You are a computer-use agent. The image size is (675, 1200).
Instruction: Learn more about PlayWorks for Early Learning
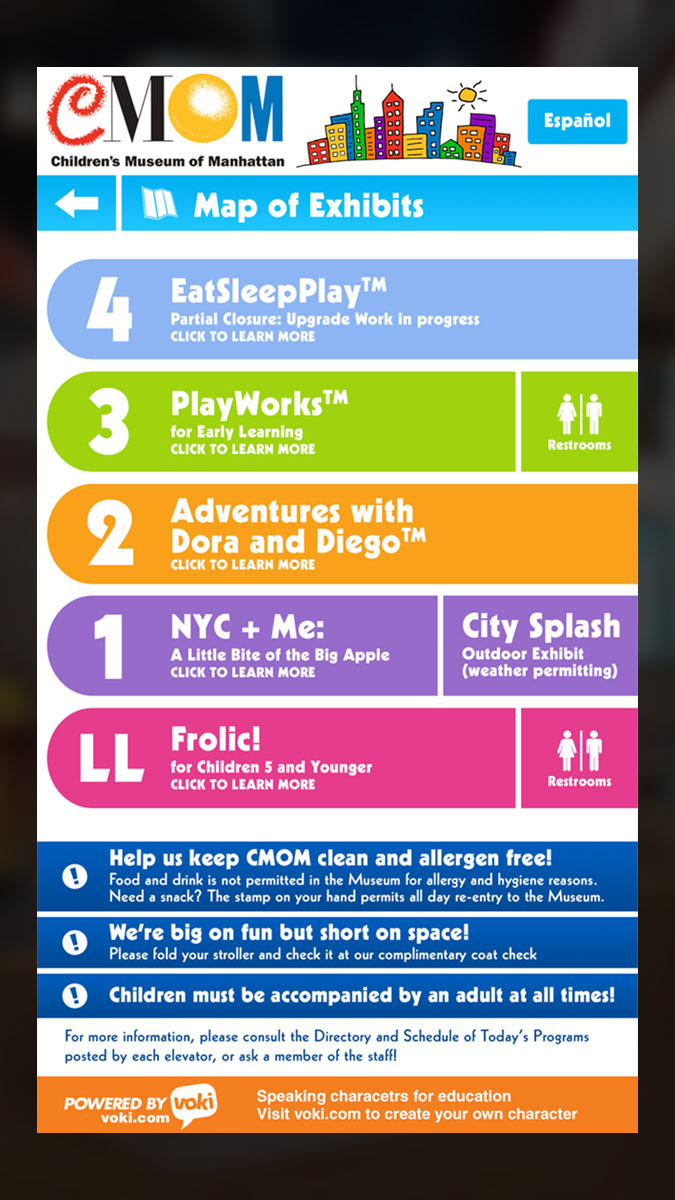pyautogui.click(x=280, y=421)
